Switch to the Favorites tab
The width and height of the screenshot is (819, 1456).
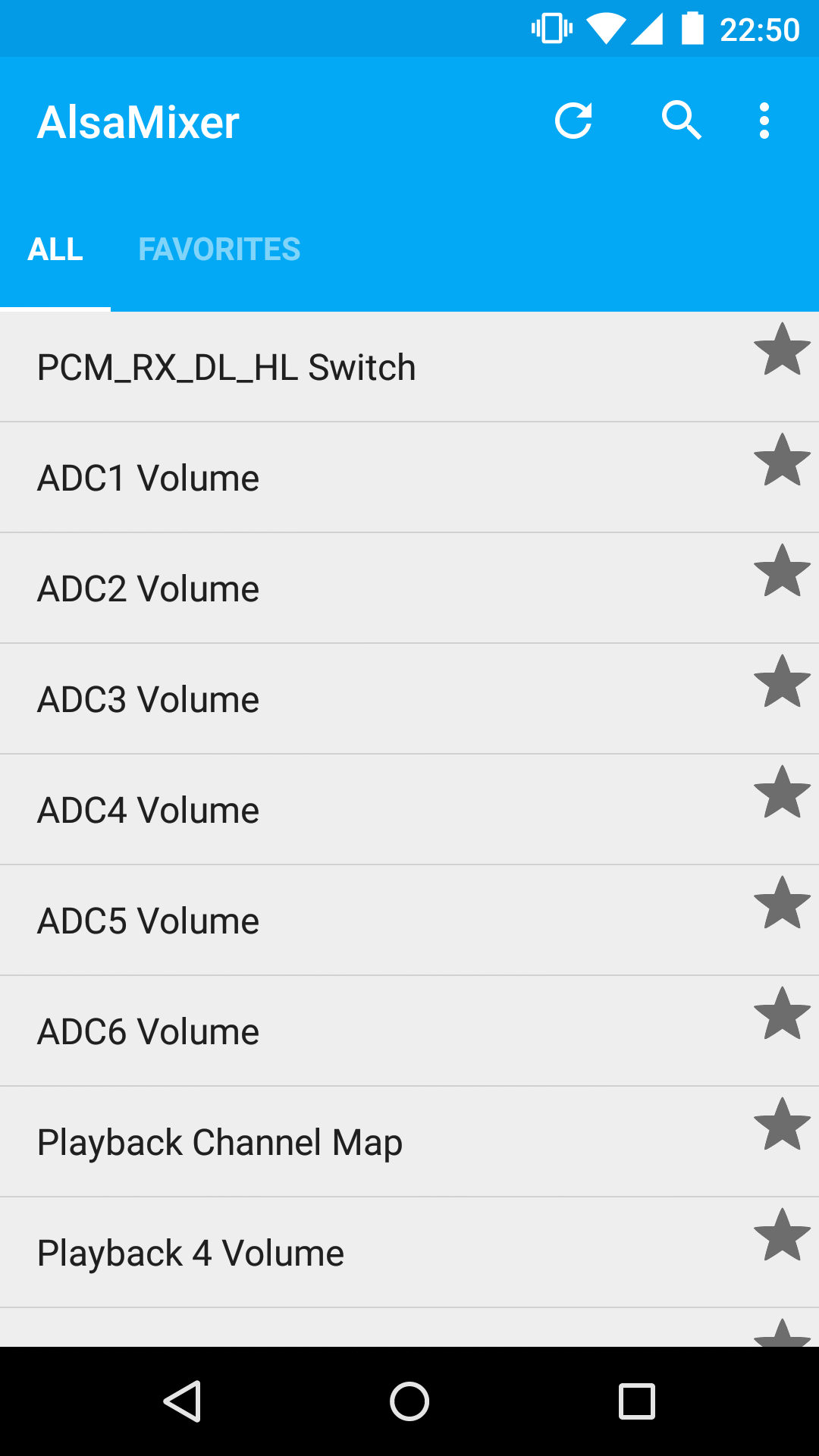219,249
